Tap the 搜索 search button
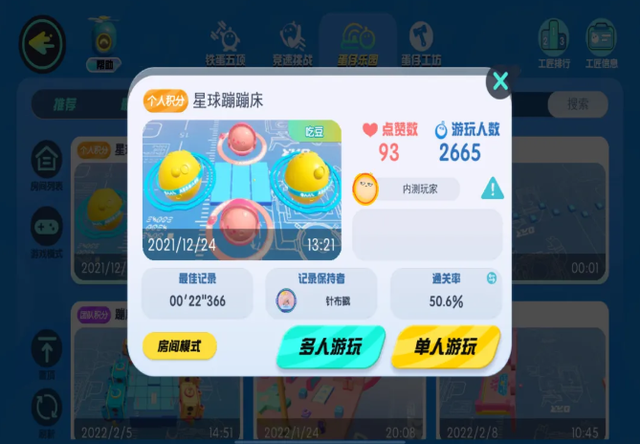This screenshot has width=640, height=444. 577,103
